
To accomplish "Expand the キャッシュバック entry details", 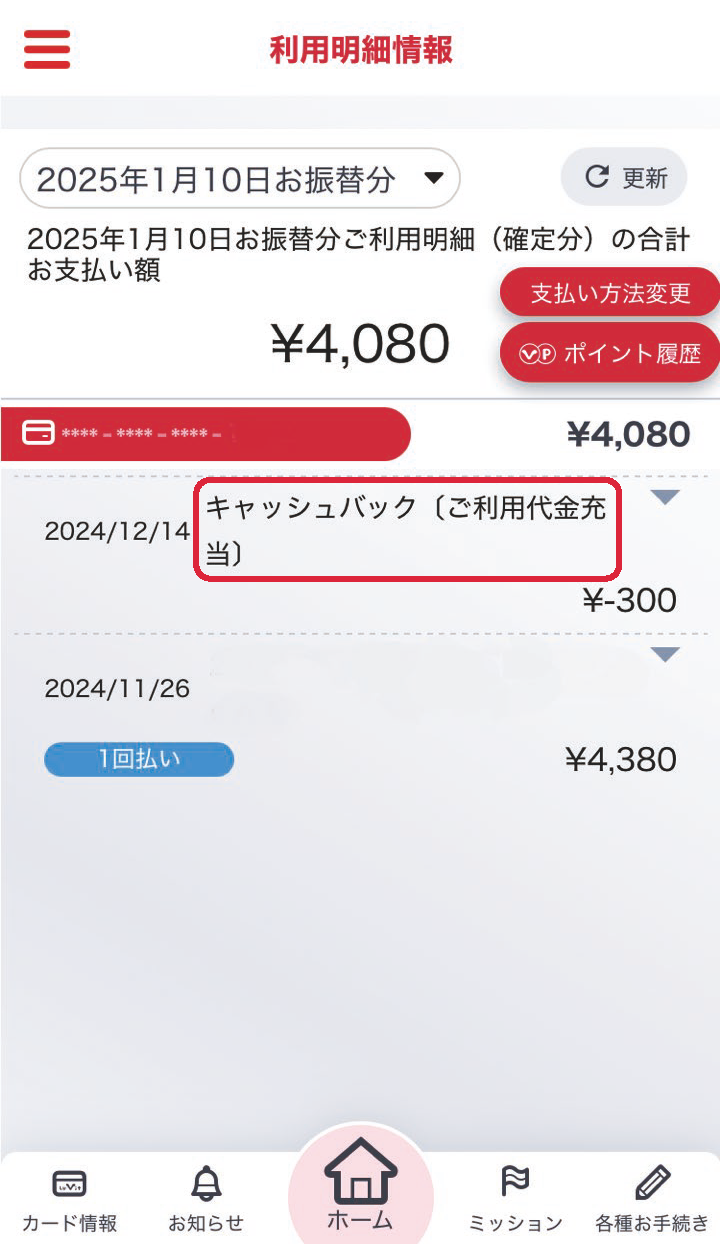I will tap(665, 498).
